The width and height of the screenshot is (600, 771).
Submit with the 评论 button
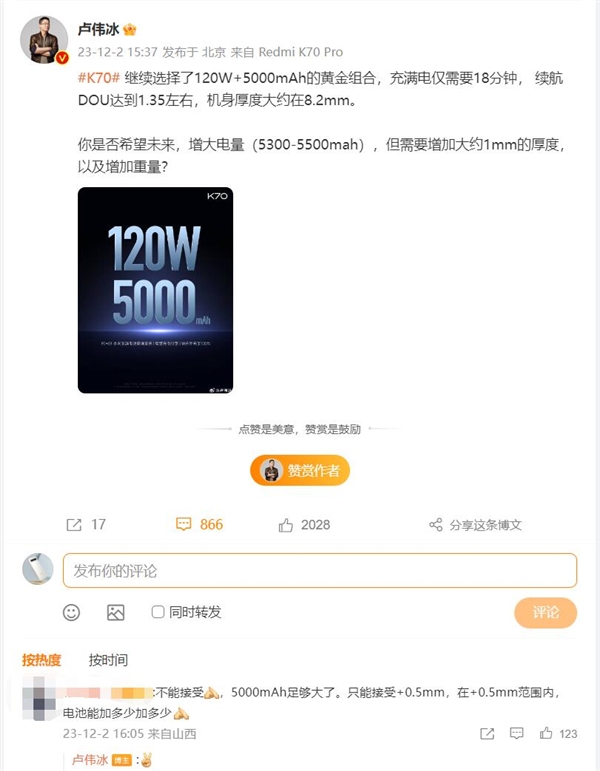(545, 612)
